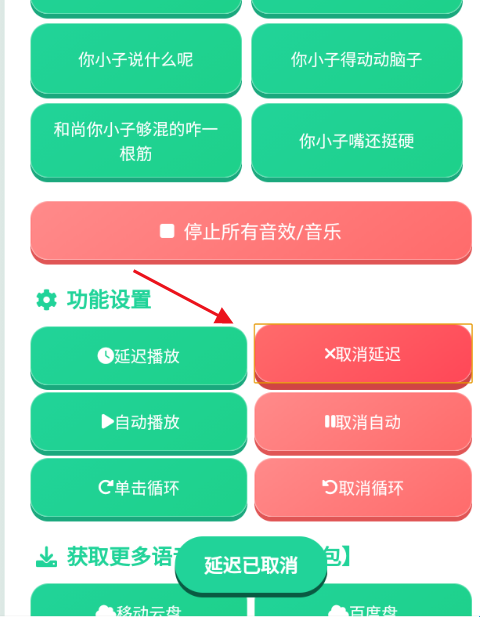
Task: Choose 取消循环 to cancel looping
Action: [363, 488]
